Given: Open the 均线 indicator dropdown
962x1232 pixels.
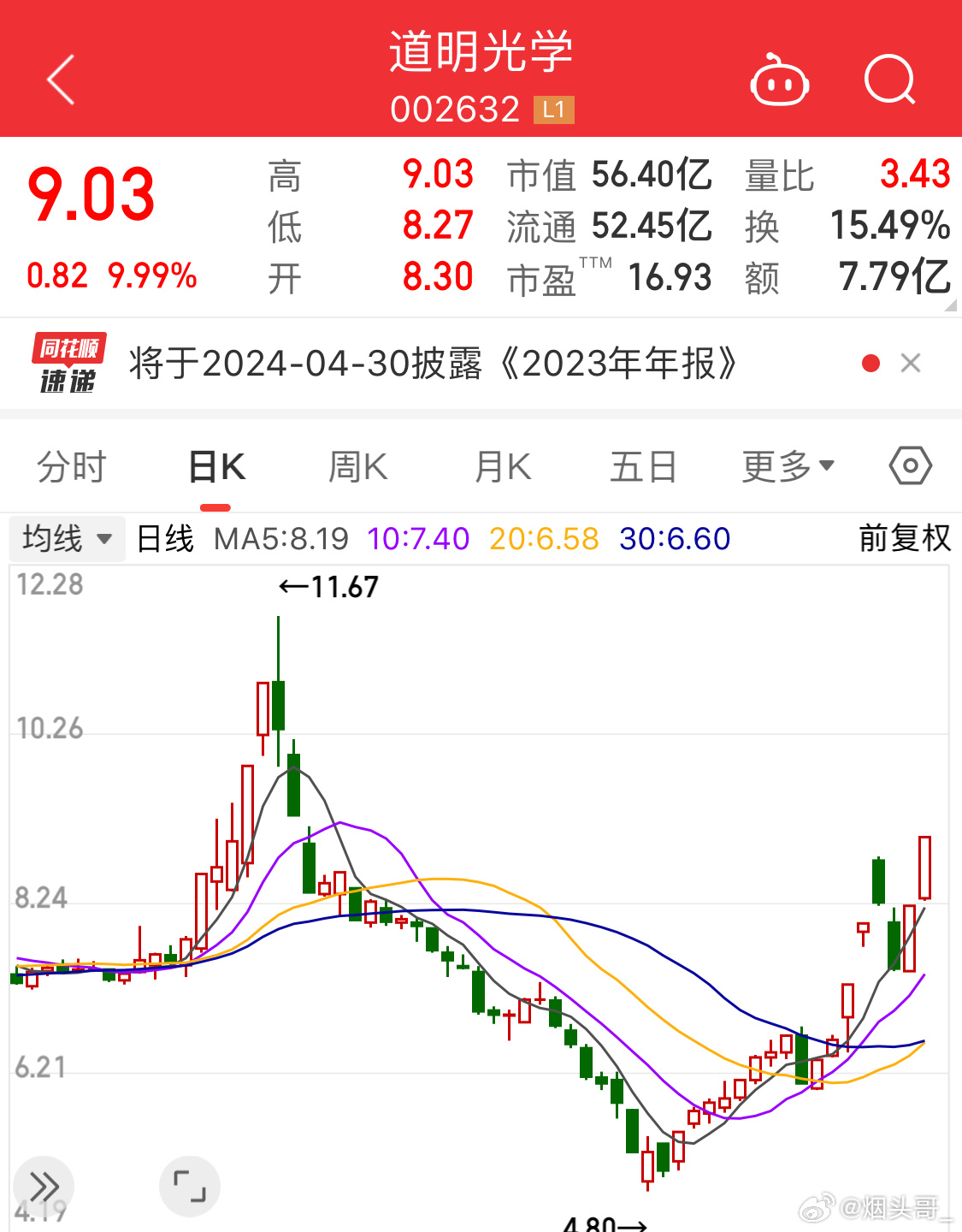Looking at the screenshot, I should (67, 539).
